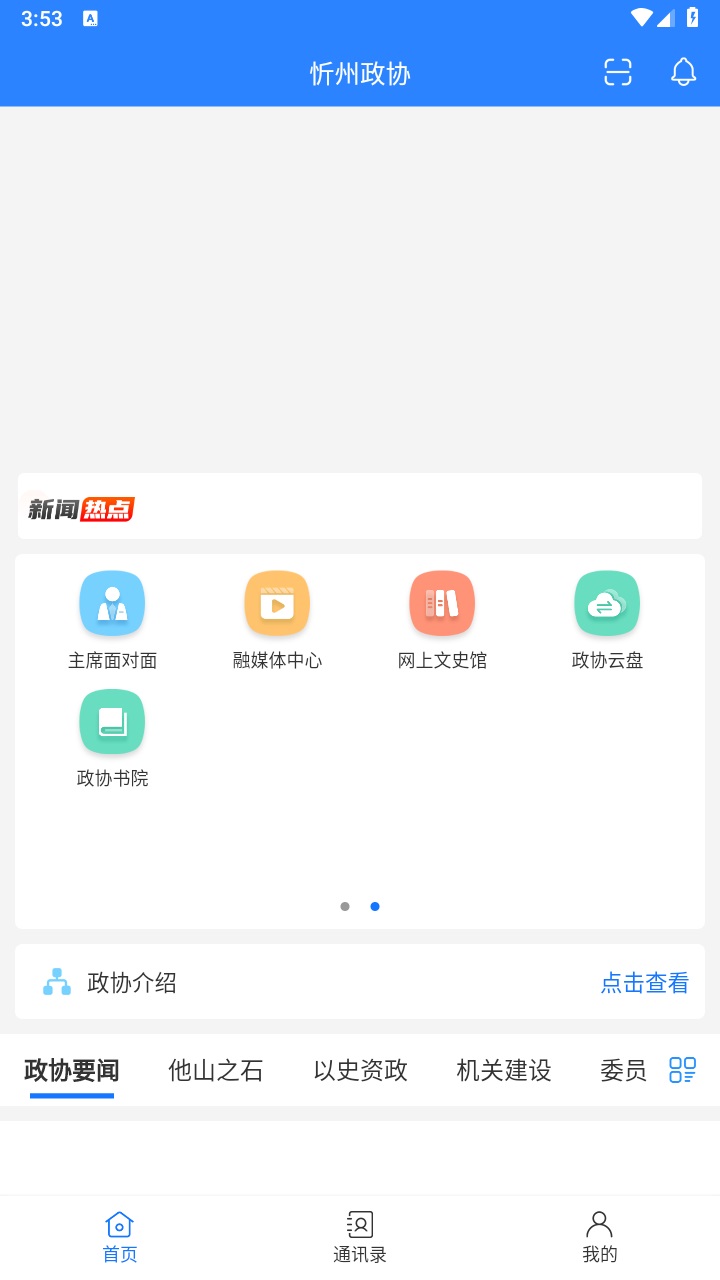The image size is (720, 1280).
Task: Expand all news categories via grid icon
Action: point(682,1069)
